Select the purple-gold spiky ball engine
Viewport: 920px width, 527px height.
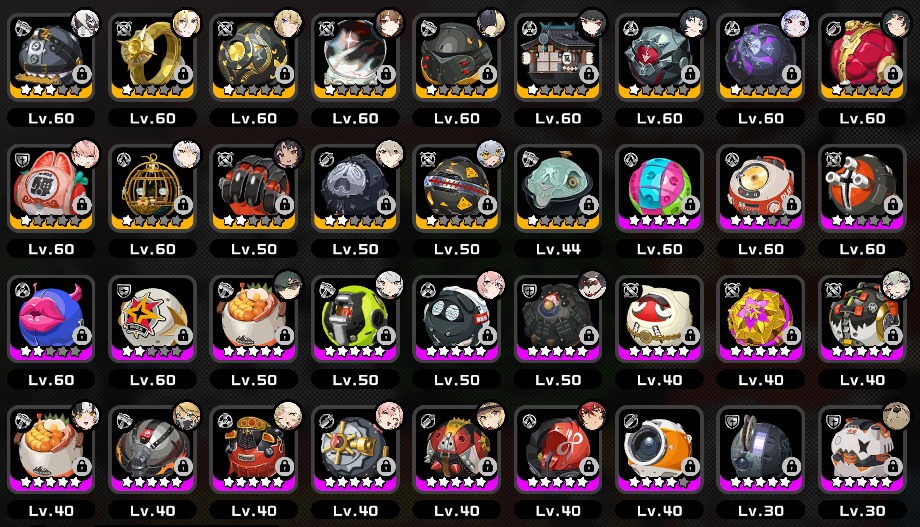coord(759,318)
